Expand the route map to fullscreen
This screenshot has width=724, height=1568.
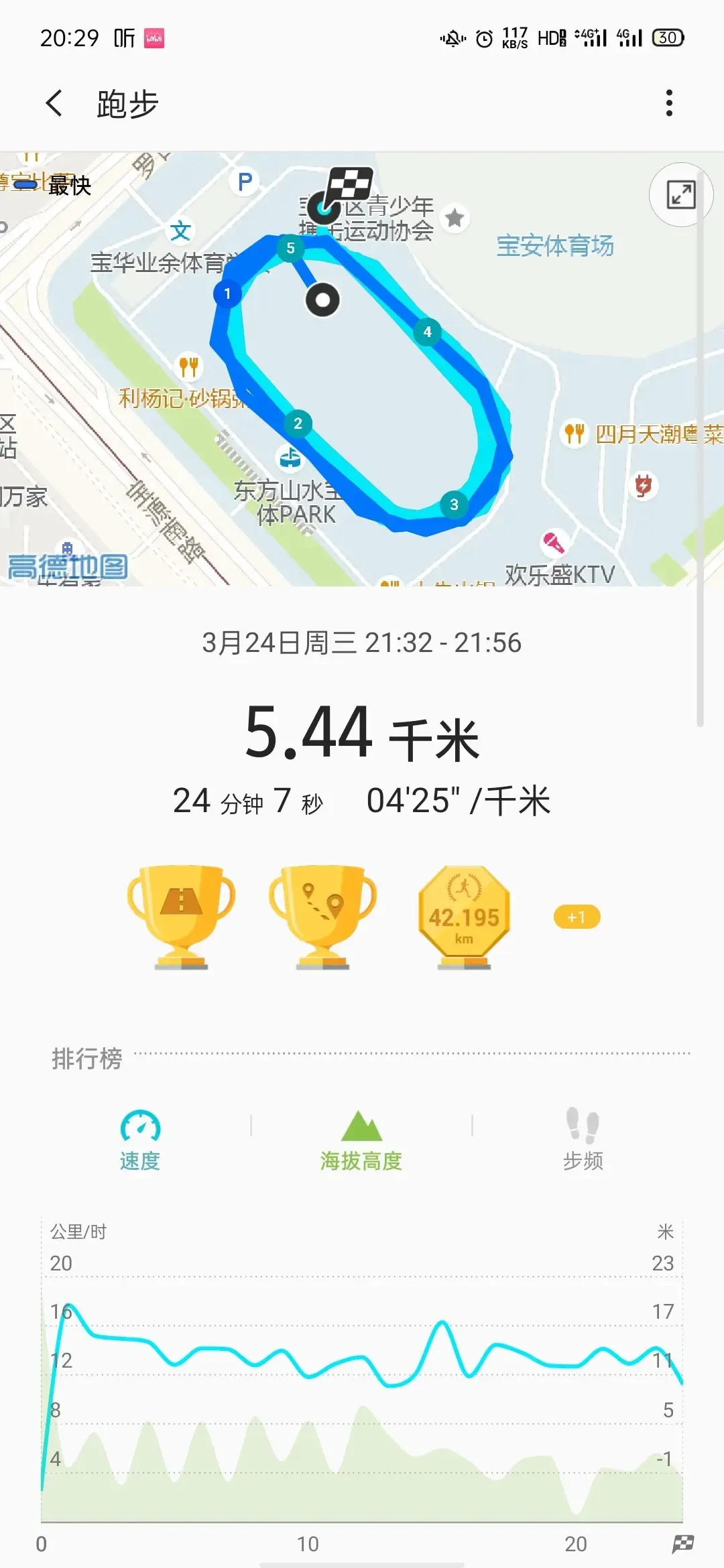click(680, 195)
